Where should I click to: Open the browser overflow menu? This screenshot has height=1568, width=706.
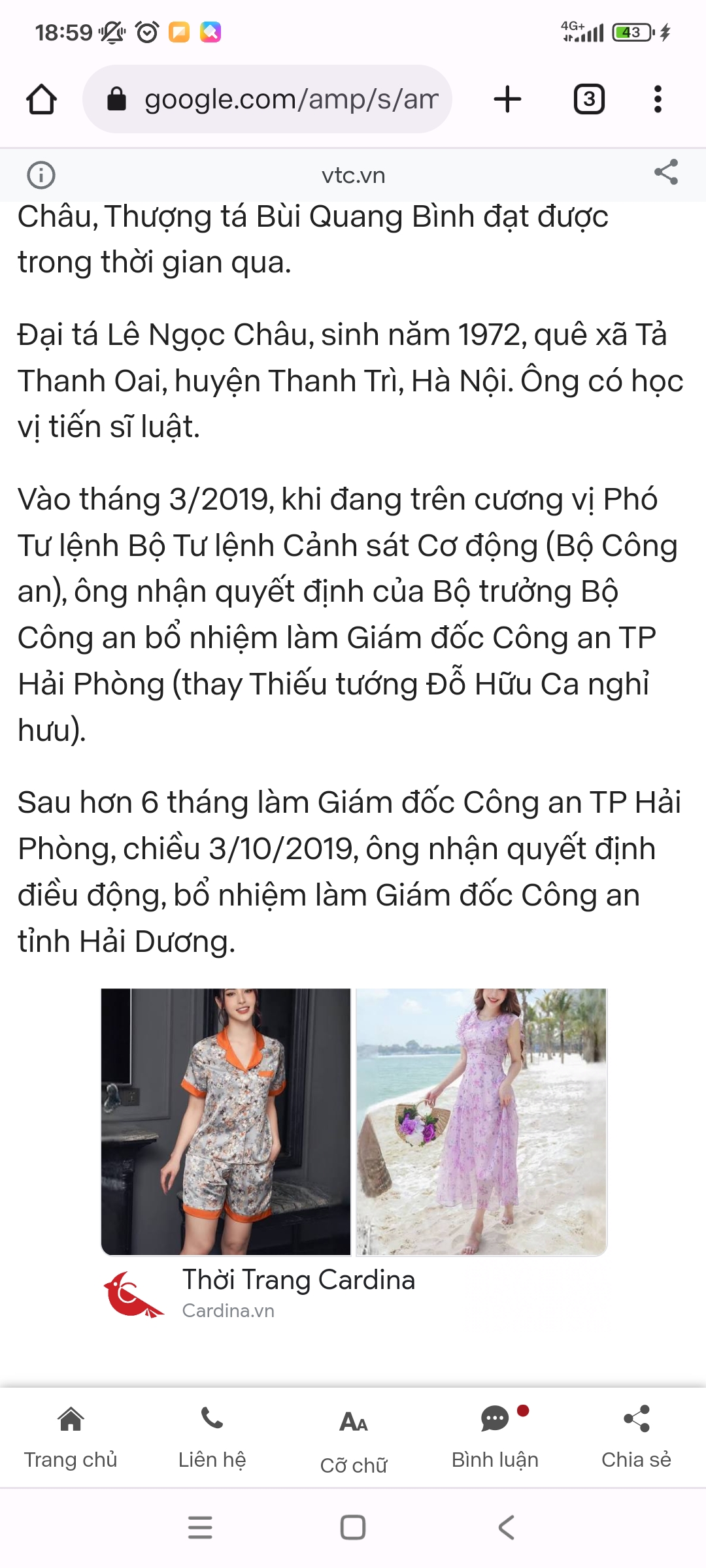(658, 99)
